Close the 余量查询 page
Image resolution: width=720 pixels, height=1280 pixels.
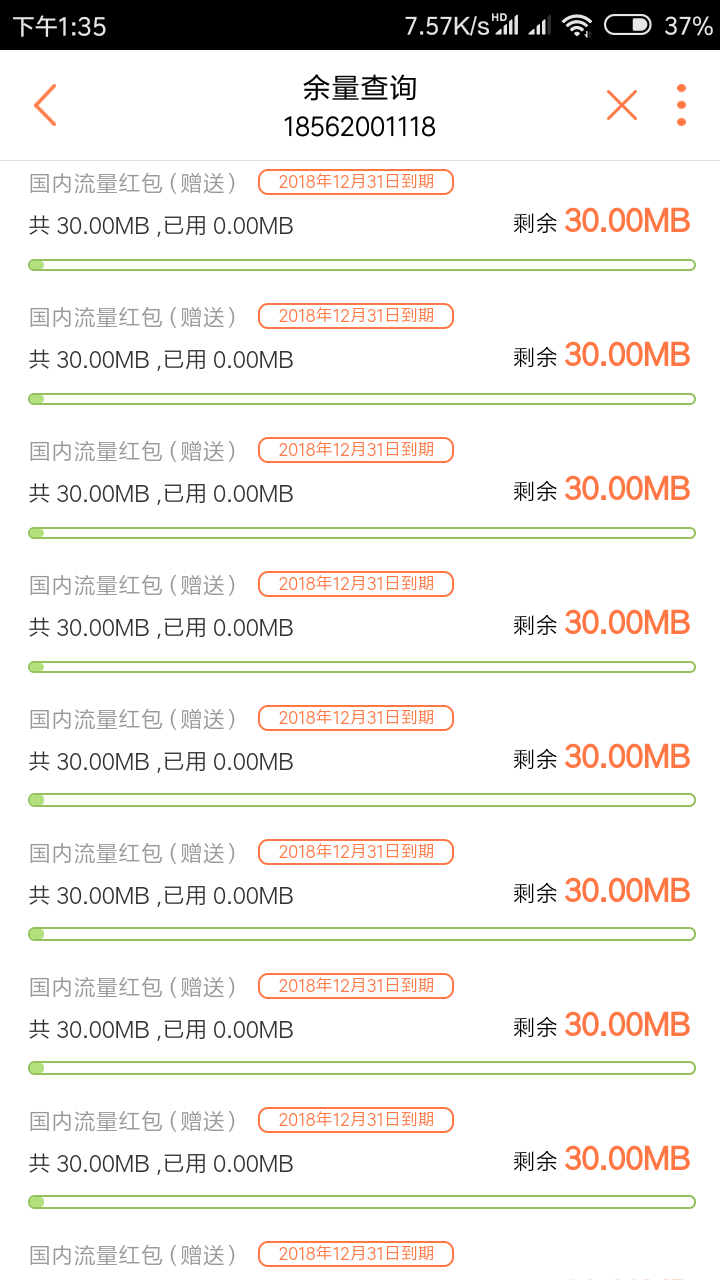[x=621, y=105]
